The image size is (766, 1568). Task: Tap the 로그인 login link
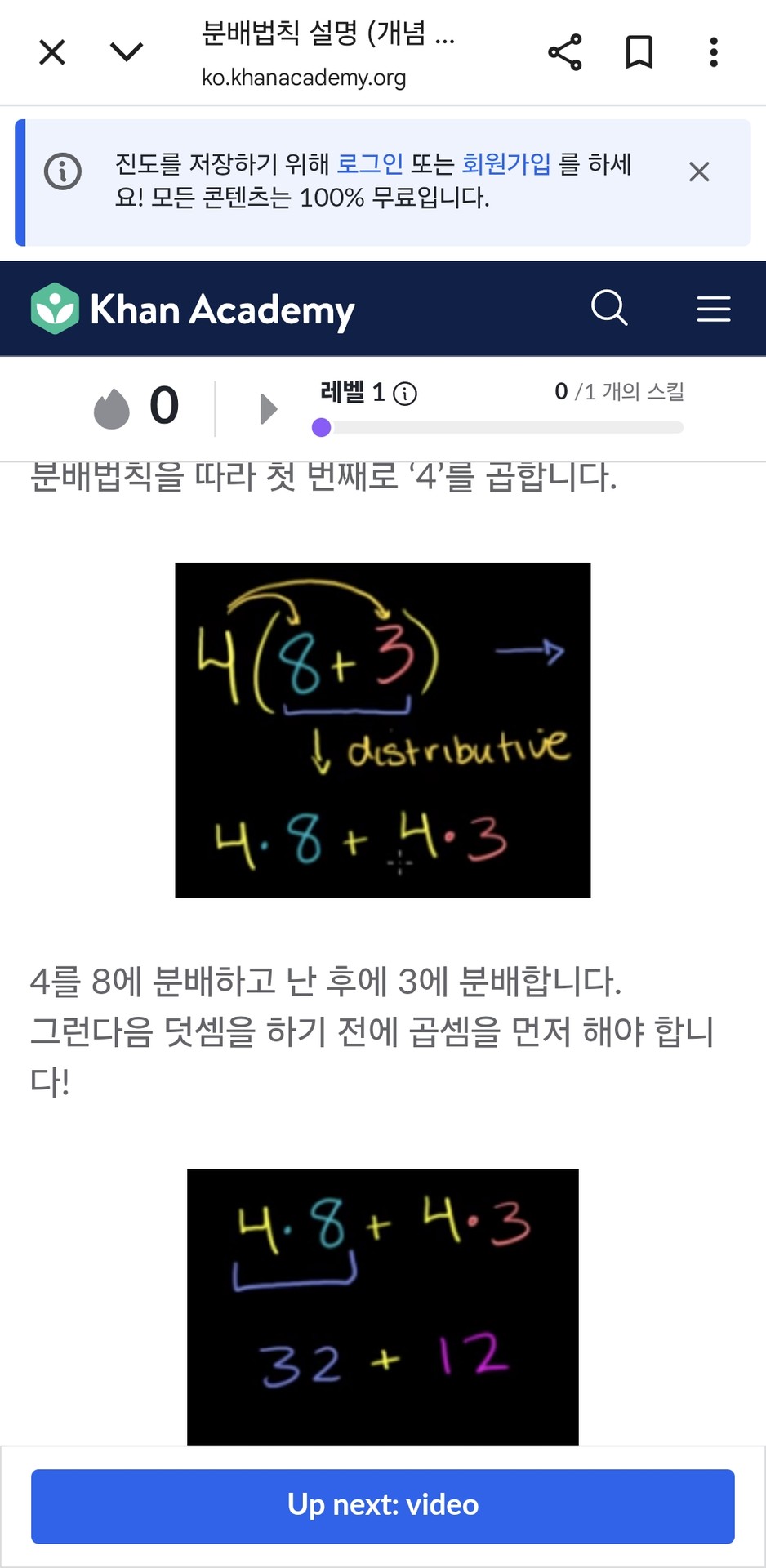tap(370, 164)
